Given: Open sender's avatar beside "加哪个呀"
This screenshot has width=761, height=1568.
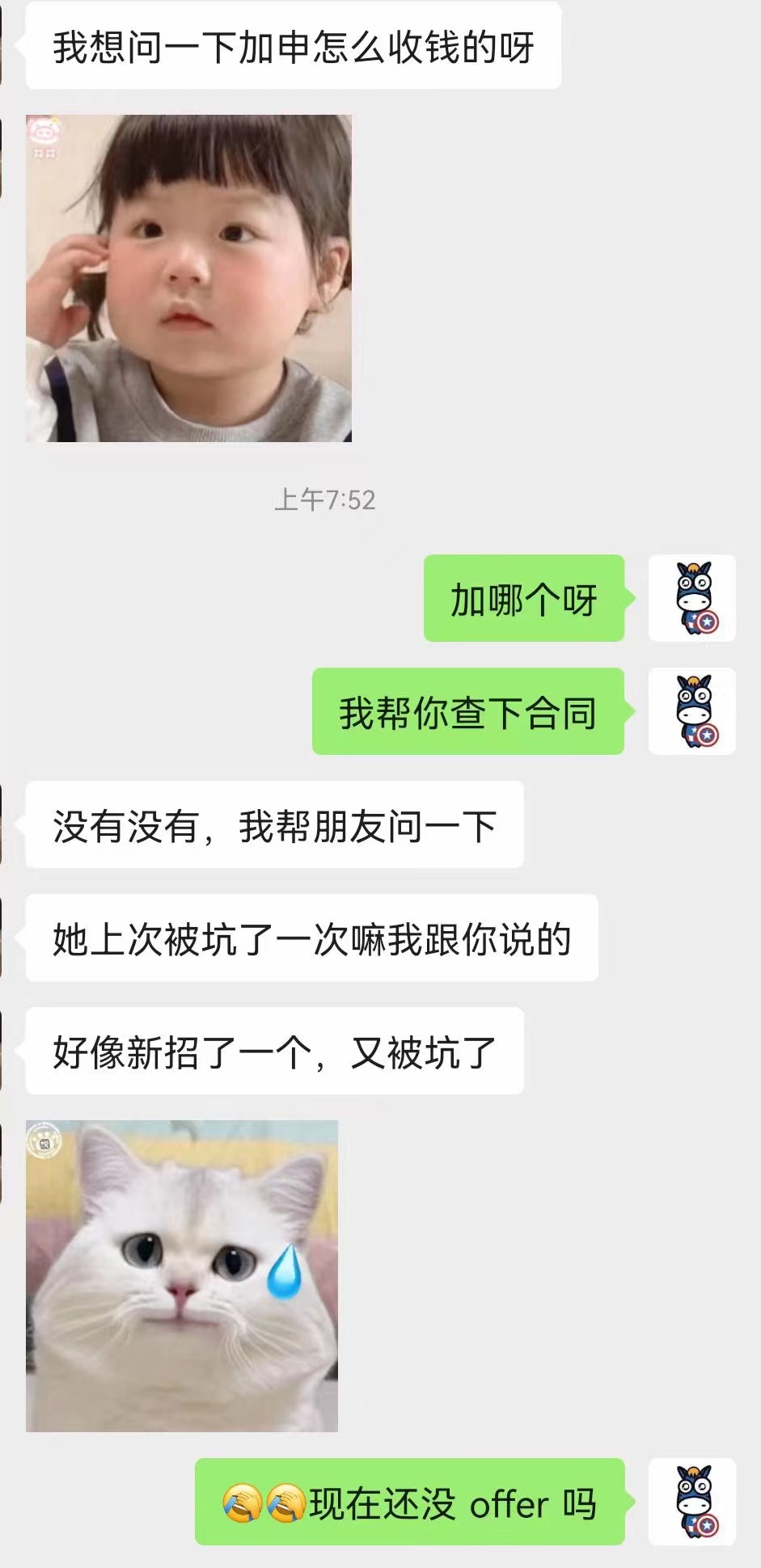Looking at the screenshot, I should 692,598.
